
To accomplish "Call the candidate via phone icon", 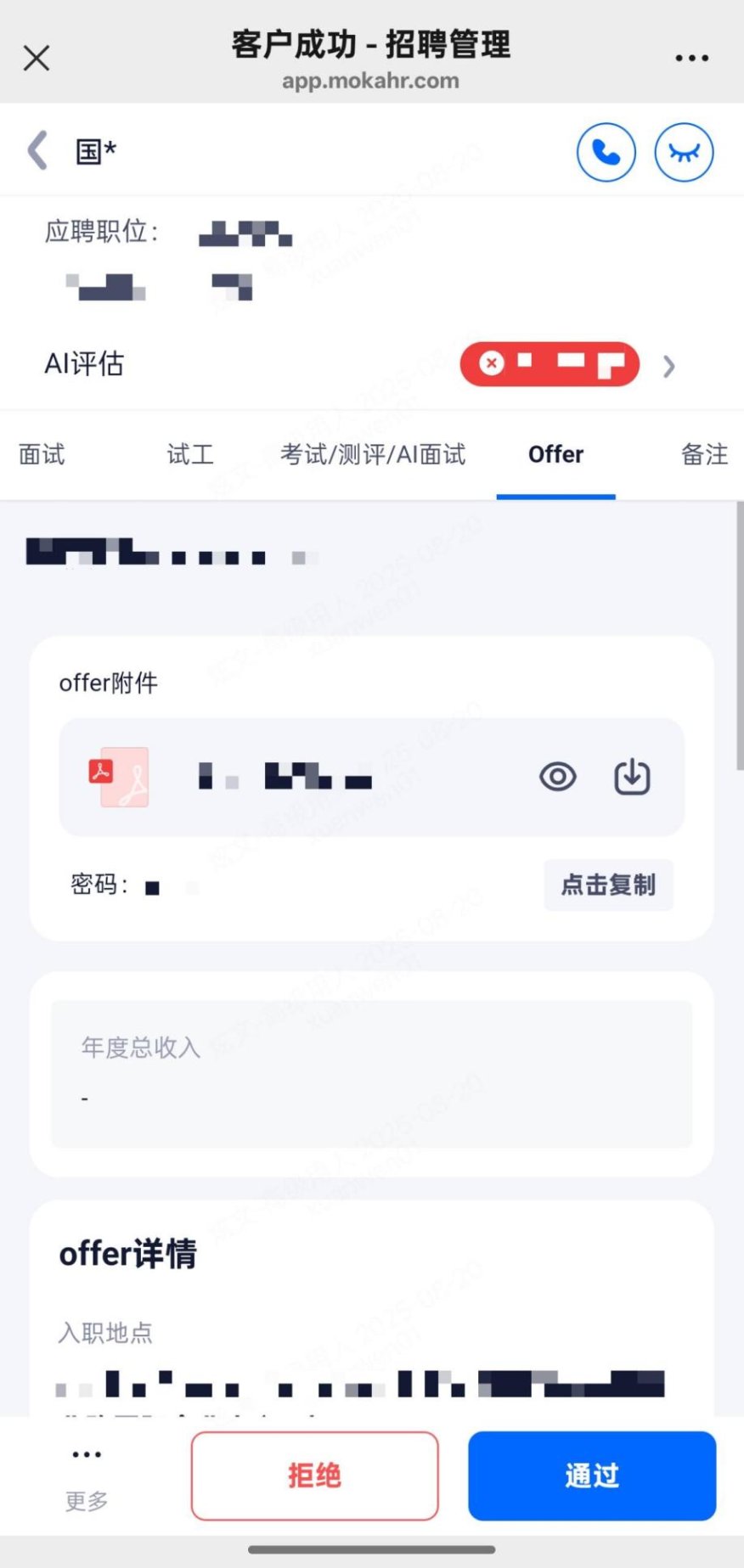I will (606, 152).
